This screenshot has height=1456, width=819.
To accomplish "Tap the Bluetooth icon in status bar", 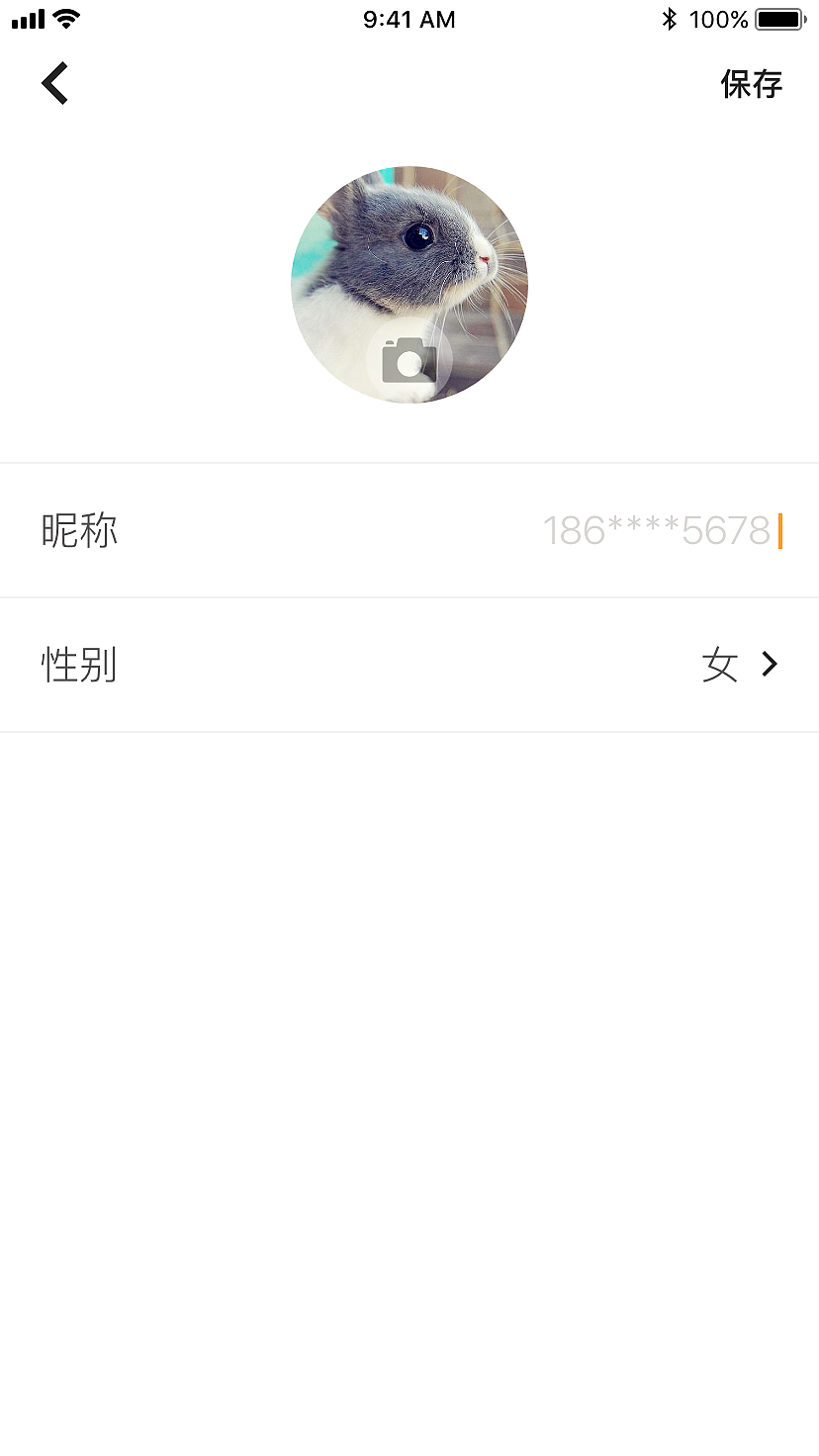I will [669, 17].
